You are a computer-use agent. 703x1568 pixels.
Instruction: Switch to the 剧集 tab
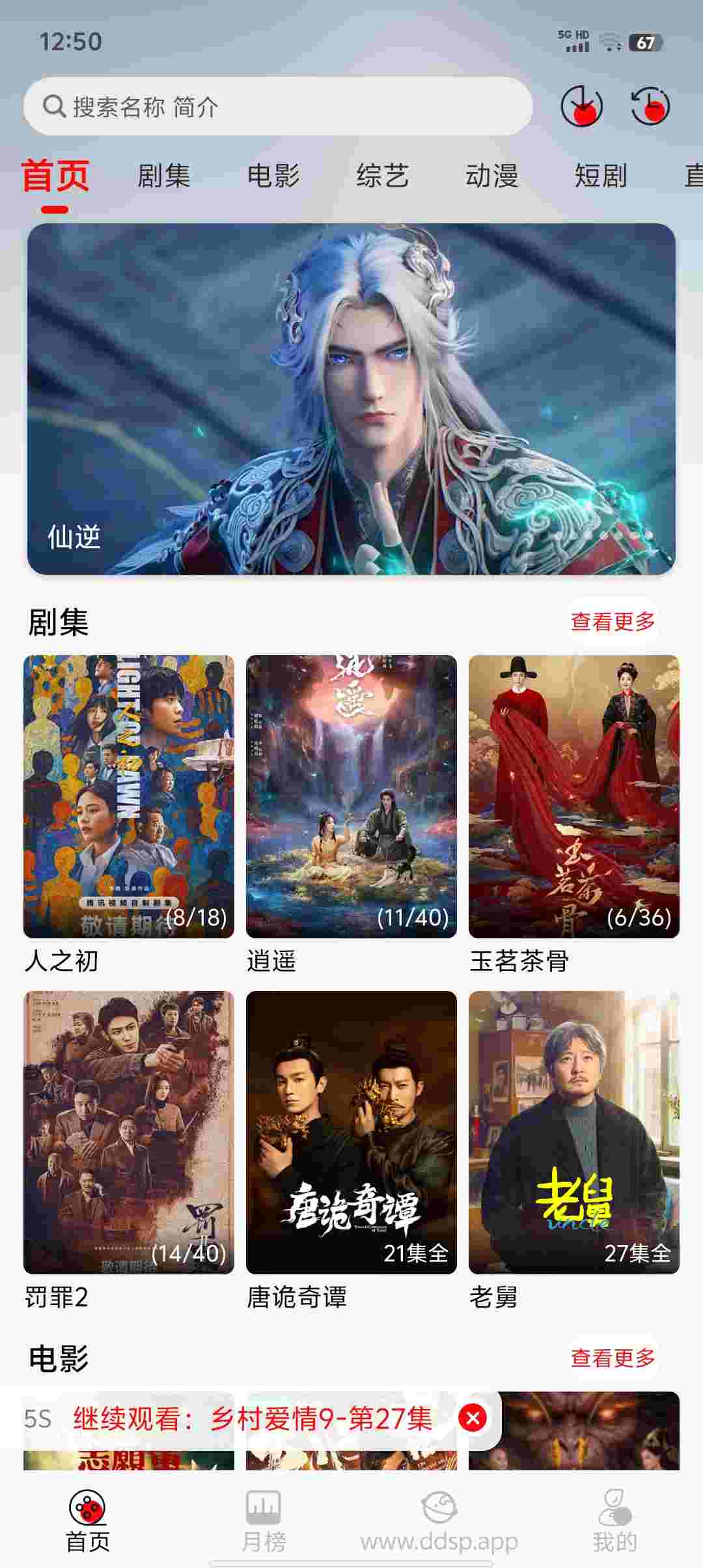pyautogui.click(x=163, y=176)
